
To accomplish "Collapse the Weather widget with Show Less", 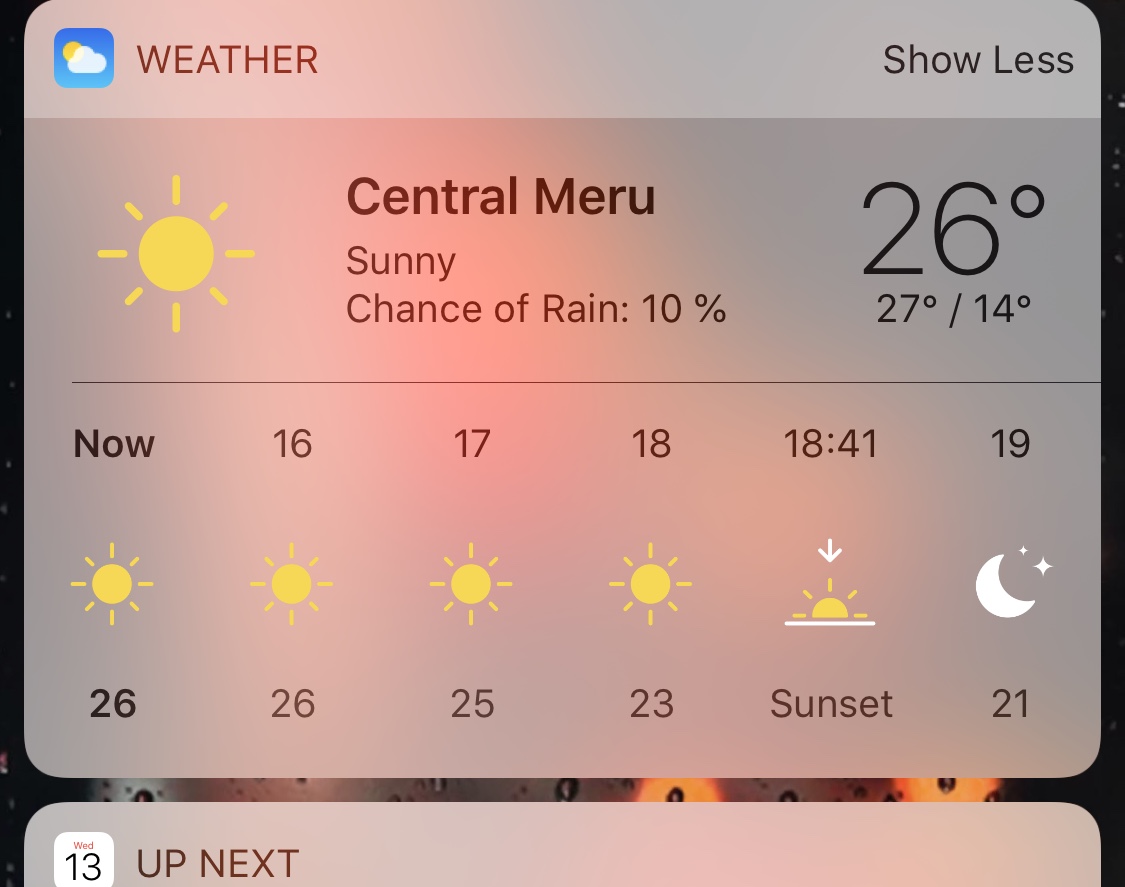I will (x=977, y=60).
